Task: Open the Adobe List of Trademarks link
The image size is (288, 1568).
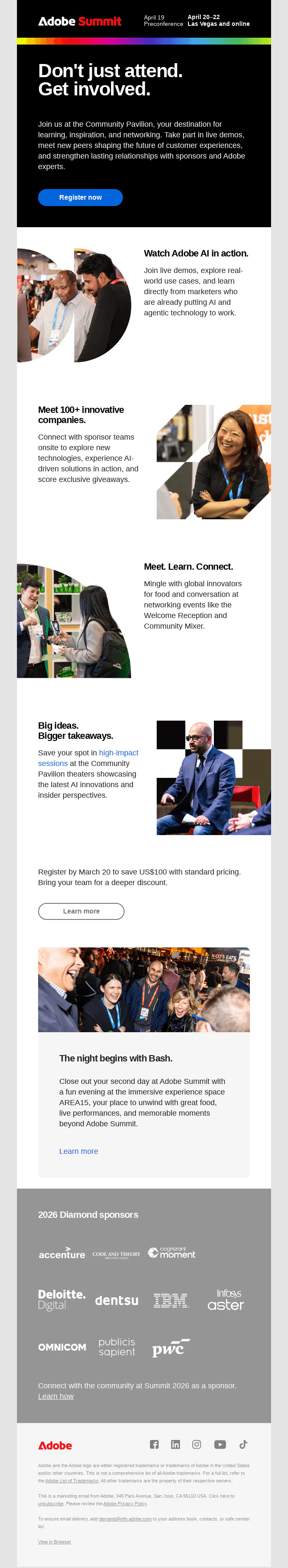Action: (72, 1480)
